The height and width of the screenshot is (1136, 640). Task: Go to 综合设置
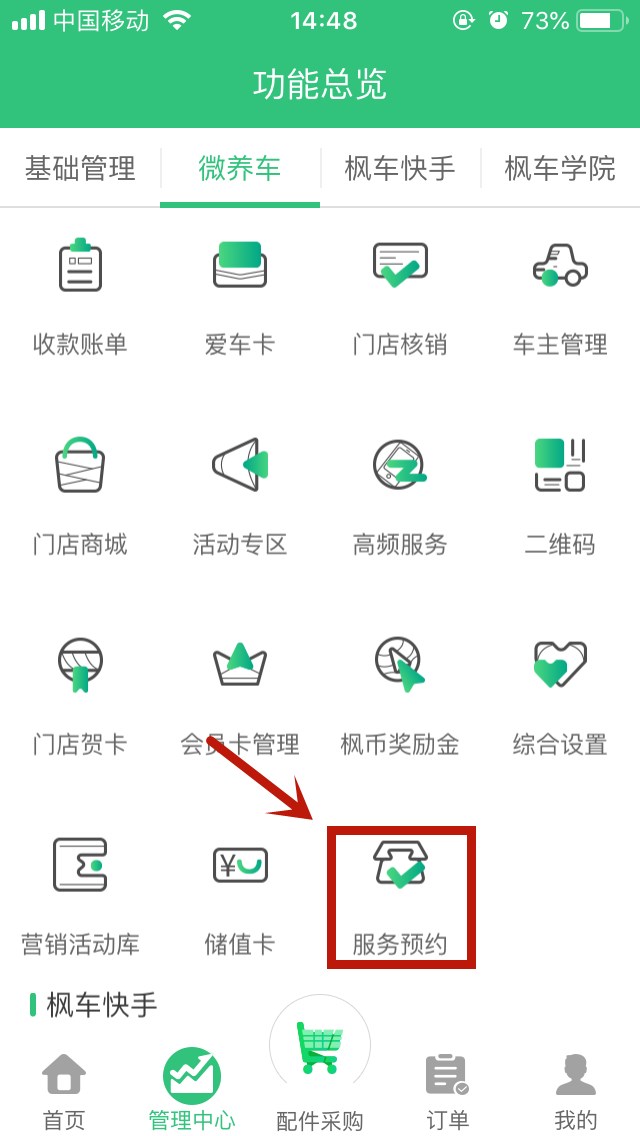pos(560,695)
